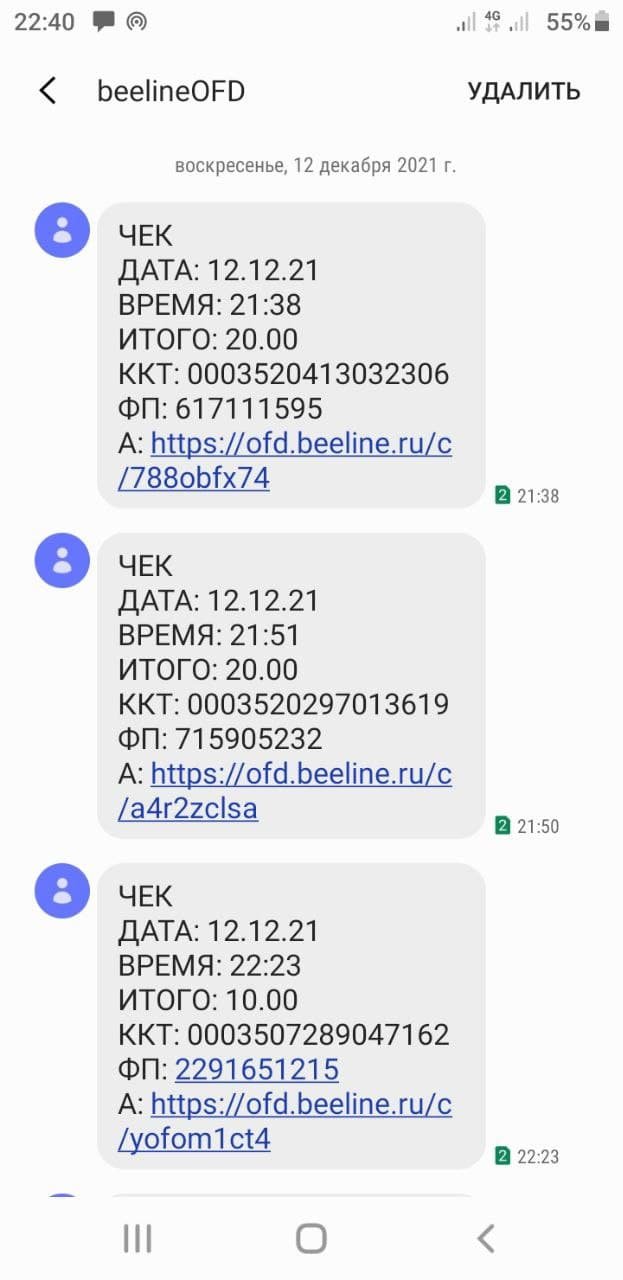
Task: Open the sender avatar beside the 21:38 message
Action: click(63, 229)
